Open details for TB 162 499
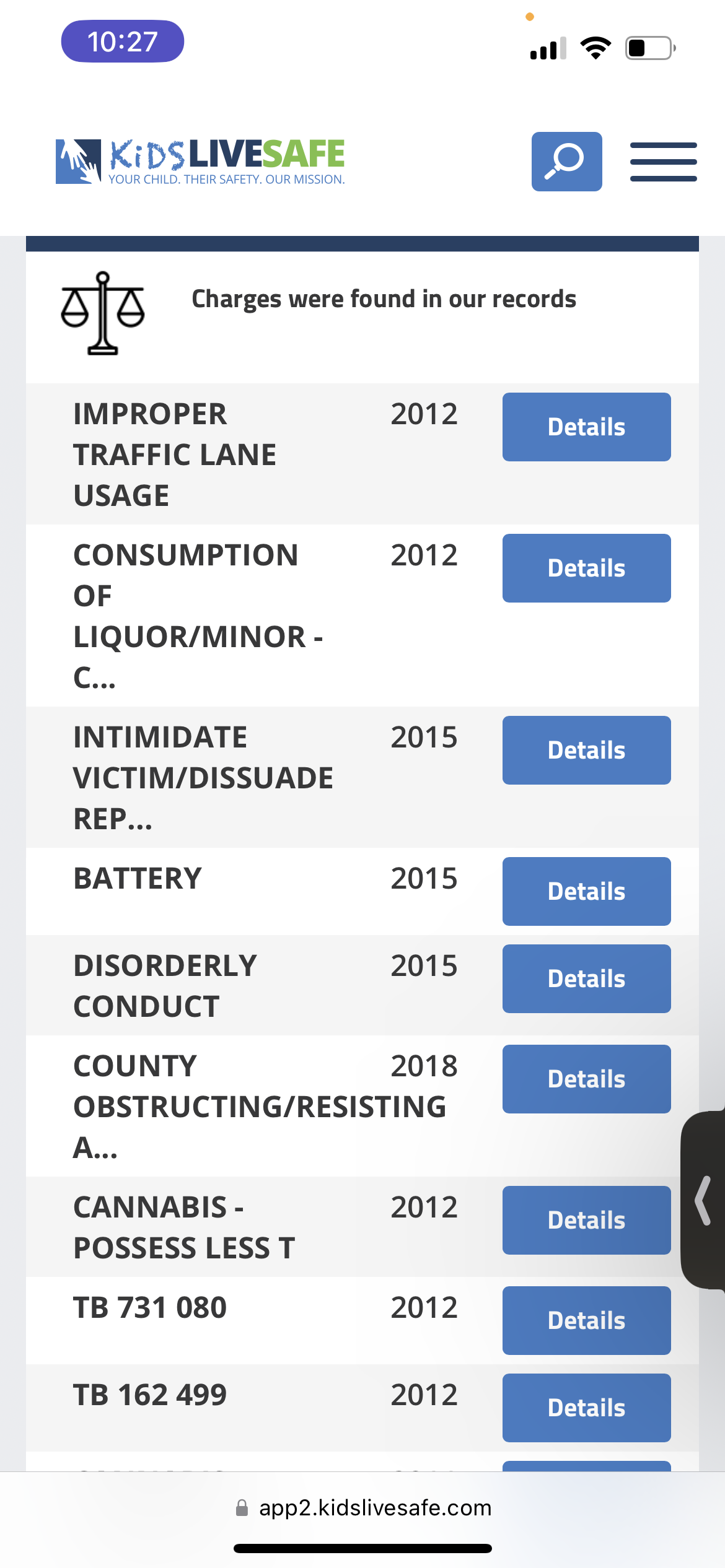Screen dimensions: 725x1568 586,1408
